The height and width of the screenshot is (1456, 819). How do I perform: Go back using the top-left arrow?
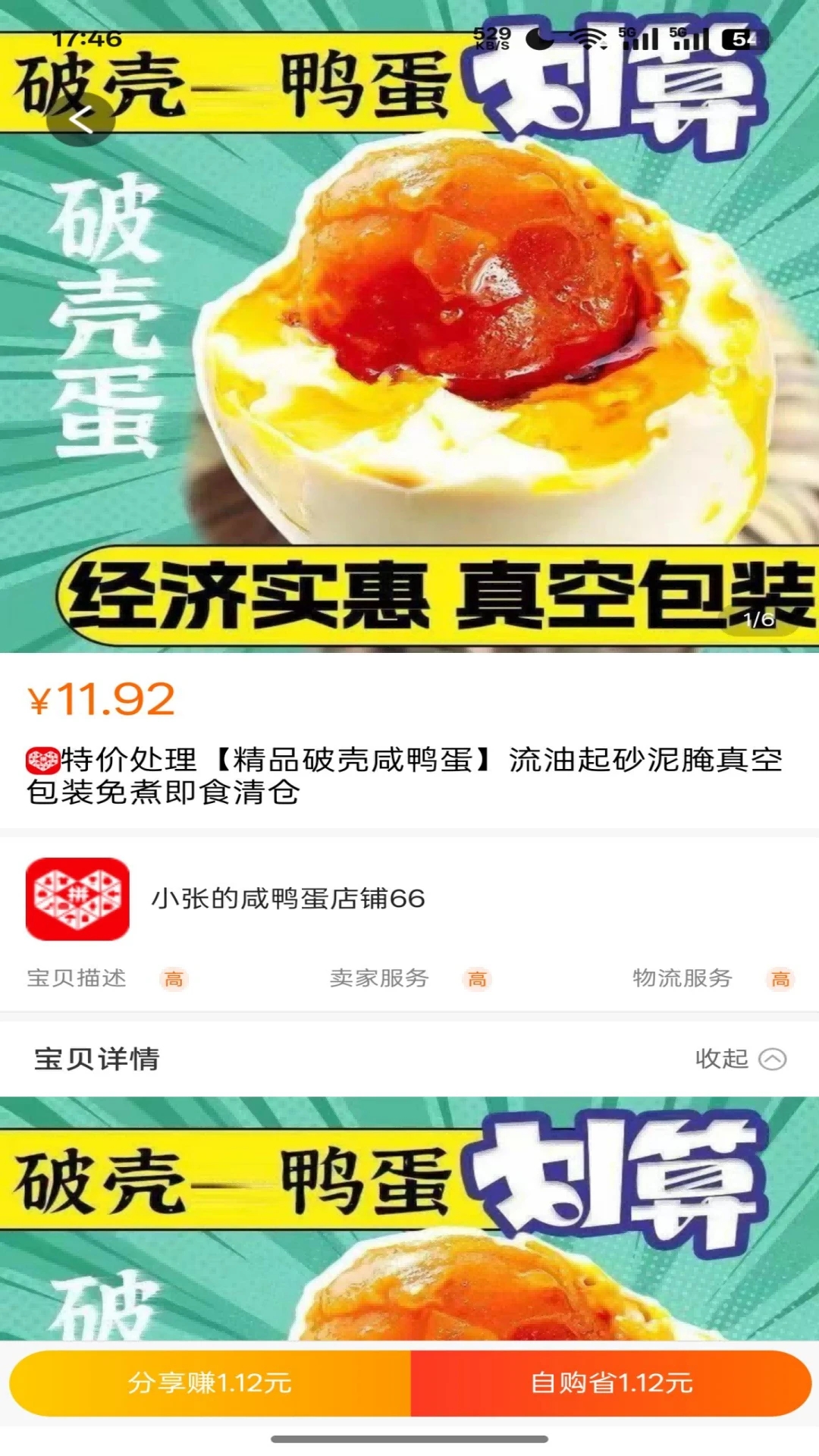click(80, 119)
